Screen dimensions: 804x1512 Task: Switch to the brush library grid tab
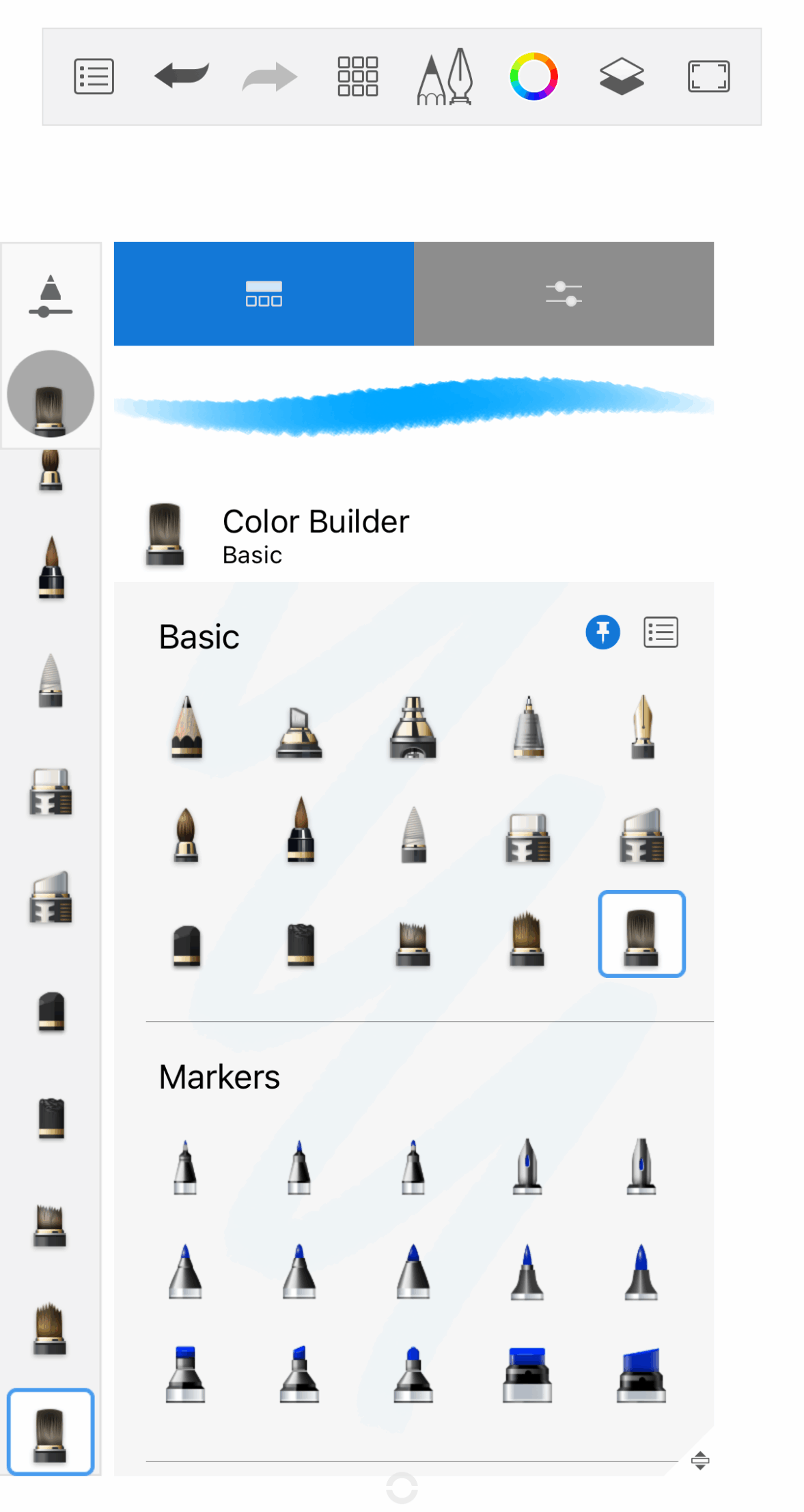coord(264,294)
